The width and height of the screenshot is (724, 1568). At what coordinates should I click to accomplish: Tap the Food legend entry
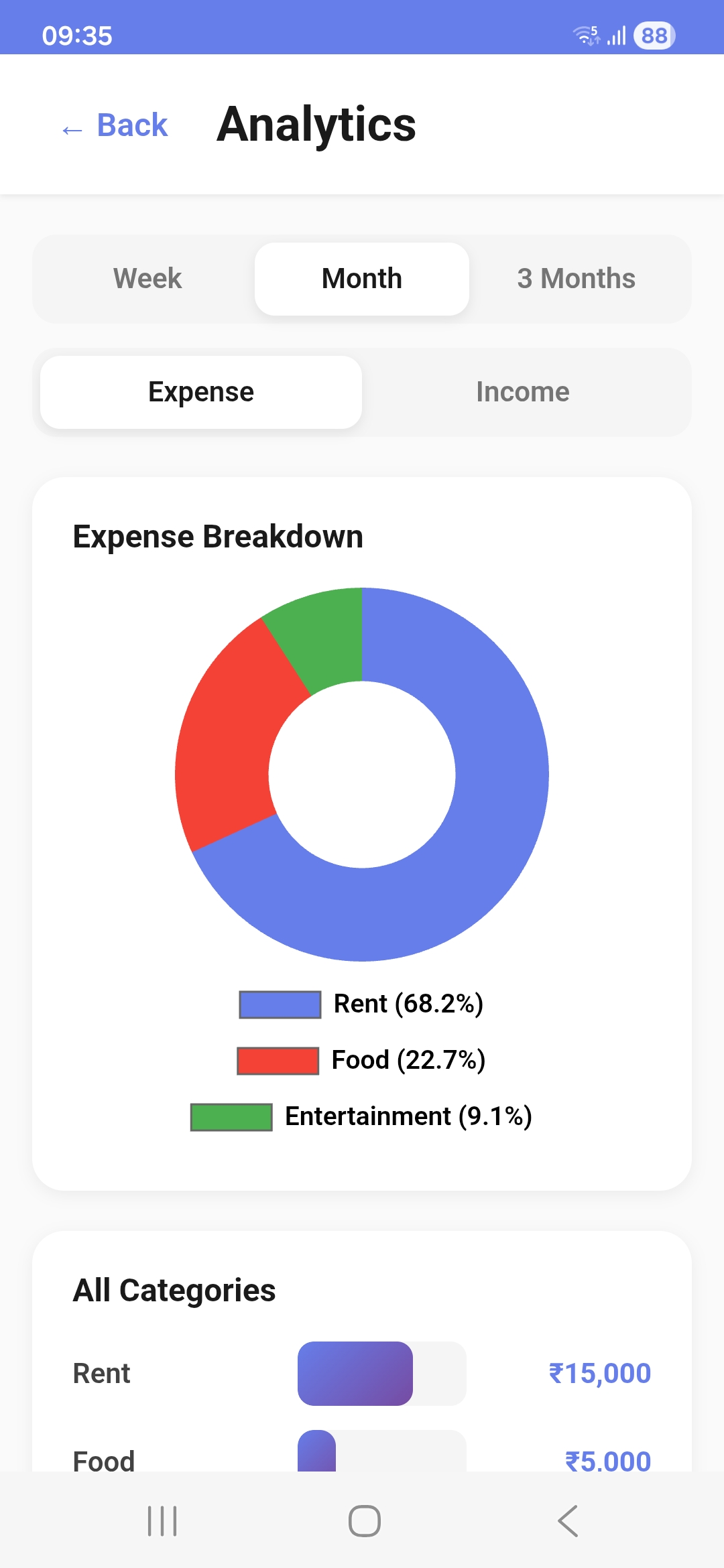408,1059
